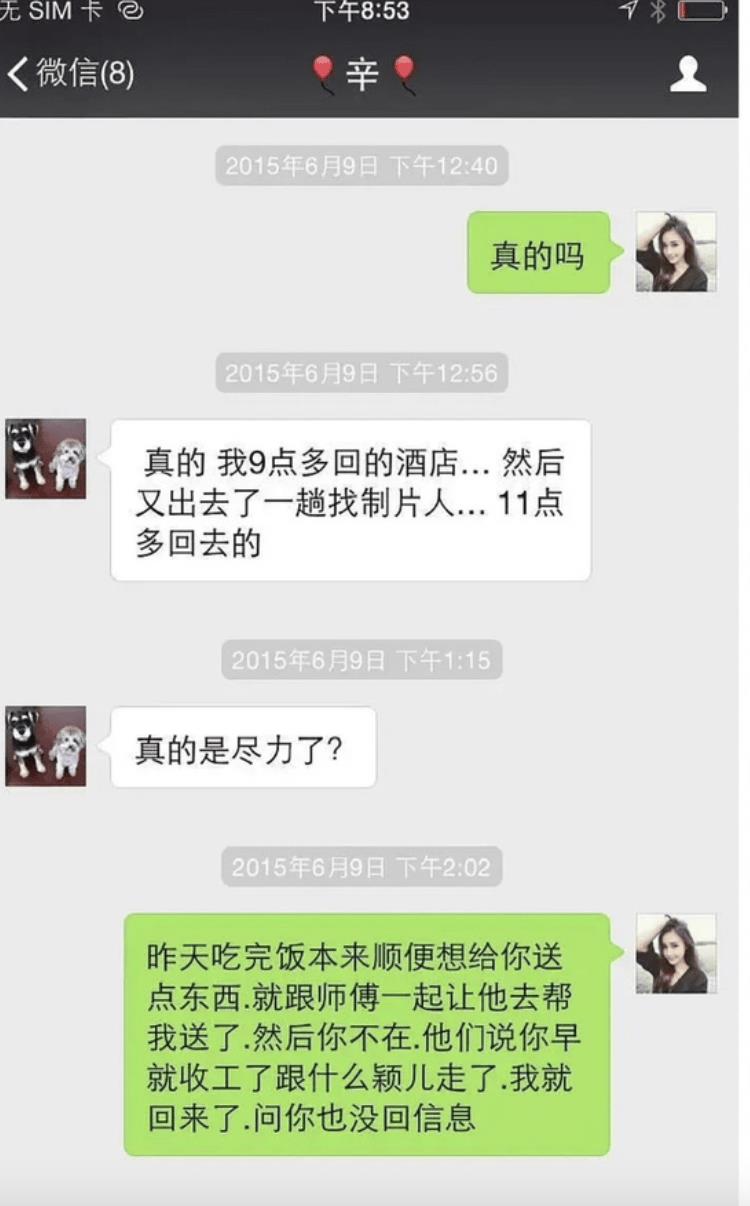Tap the dog avatar beside 真的是尽力了

(x=46, y=746)
